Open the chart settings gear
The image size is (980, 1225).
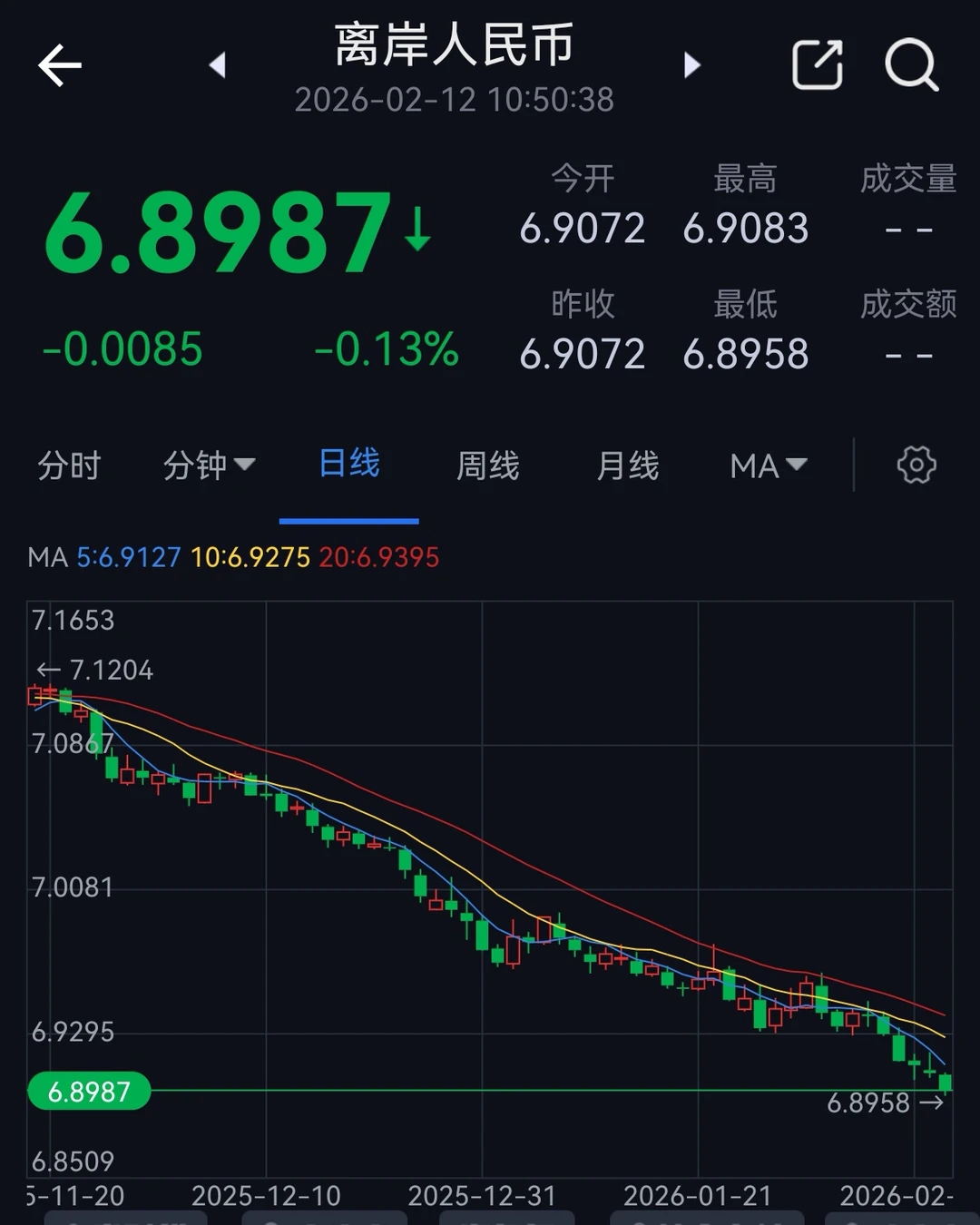(x=916, y=465)
